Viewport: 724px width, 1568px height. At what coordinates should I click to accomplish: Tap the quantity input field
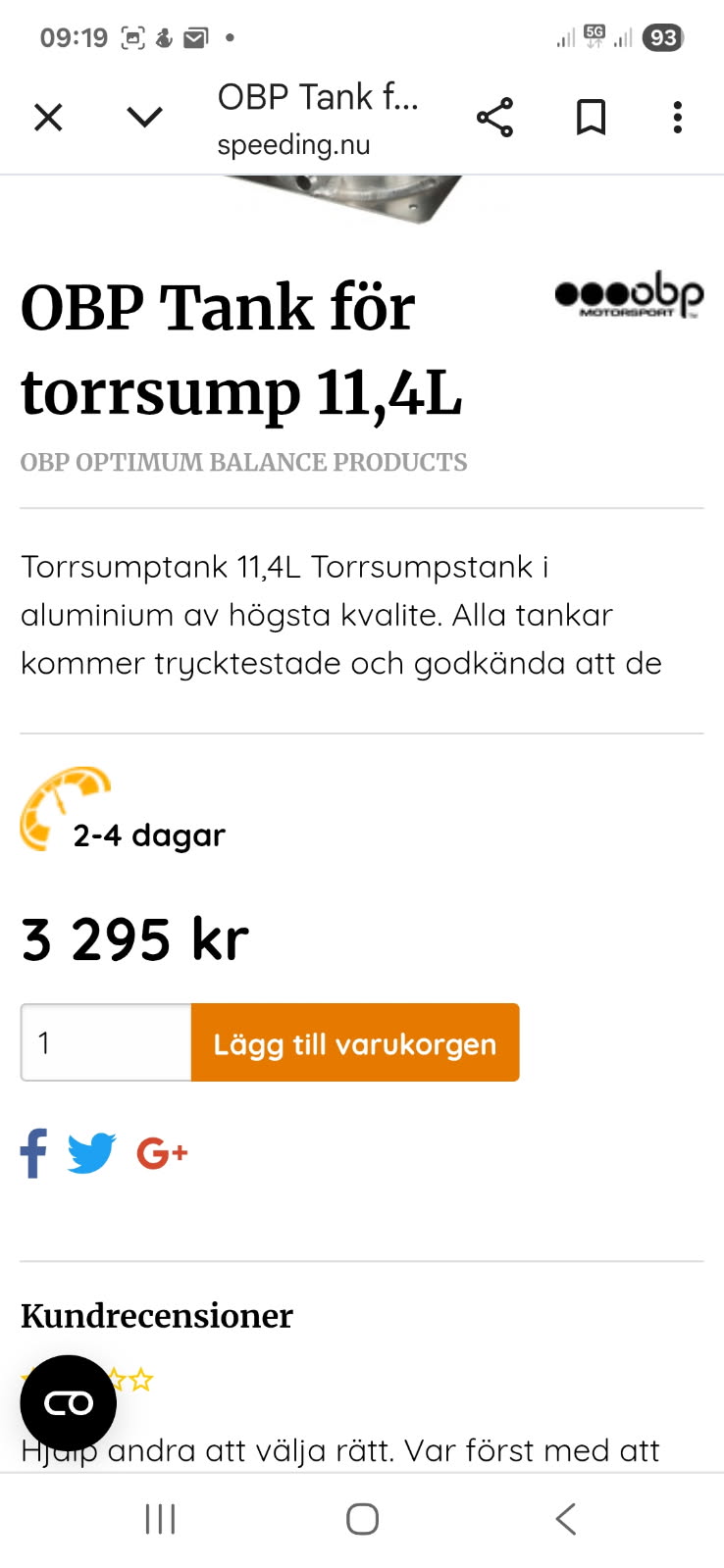(x=106, y=1042)
